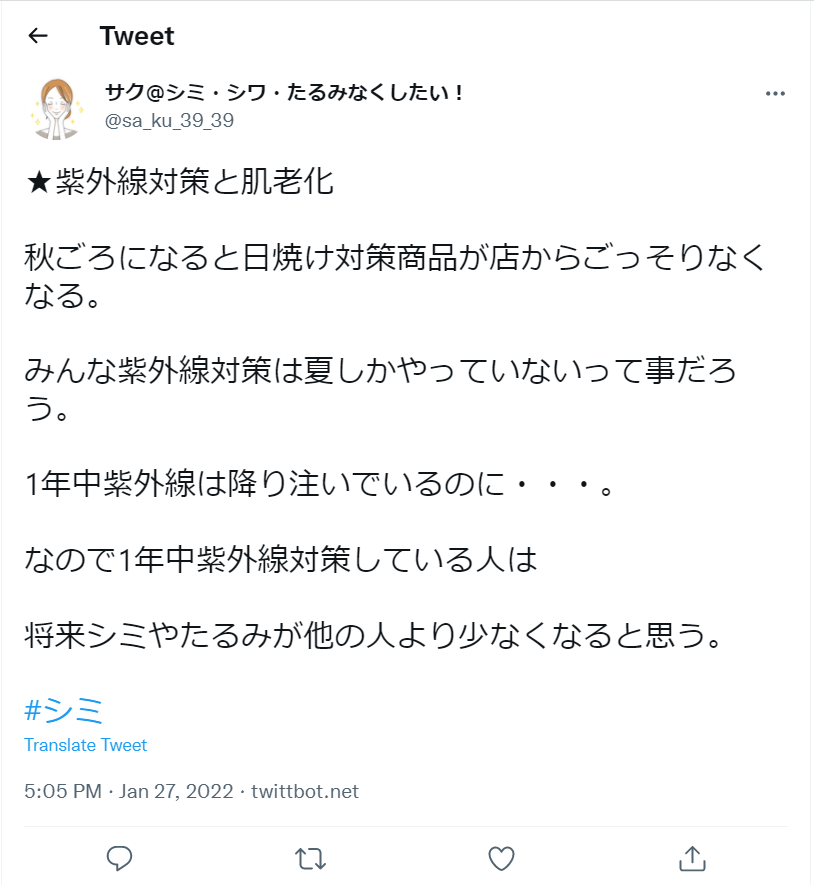Viewport: 814px width, 885px height.
Task: Open the #シミ hashtag
Action: point(64,710)
